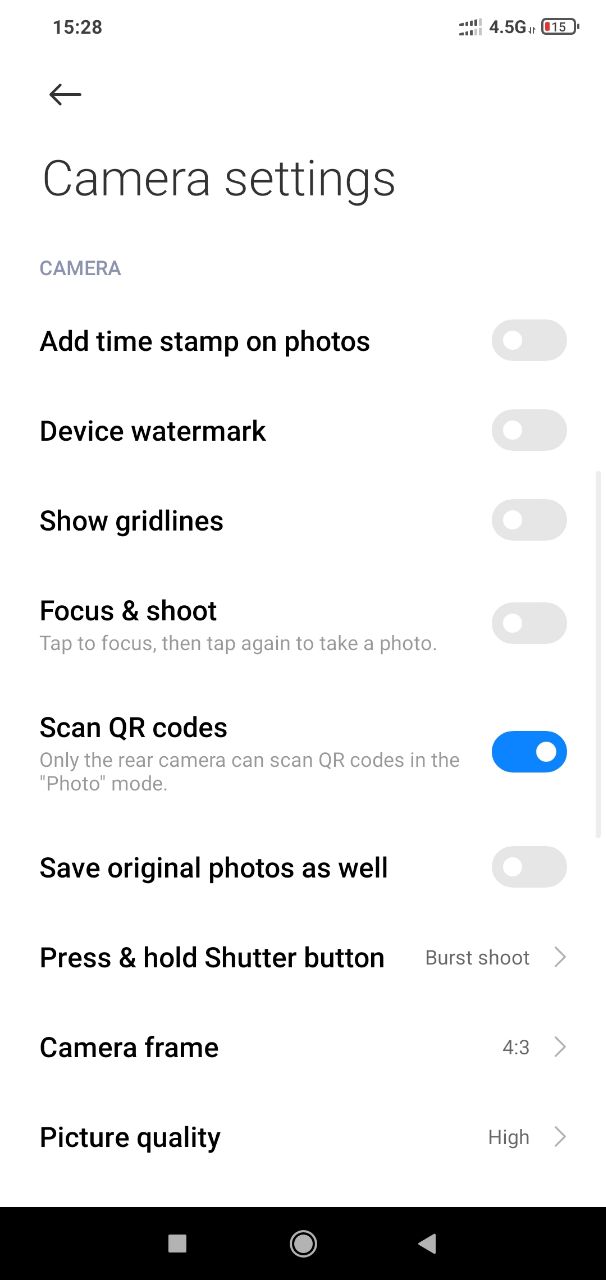Open recent apps from navigation bar
This screenshot has height=1280, width=606.
pos(178,1243)
